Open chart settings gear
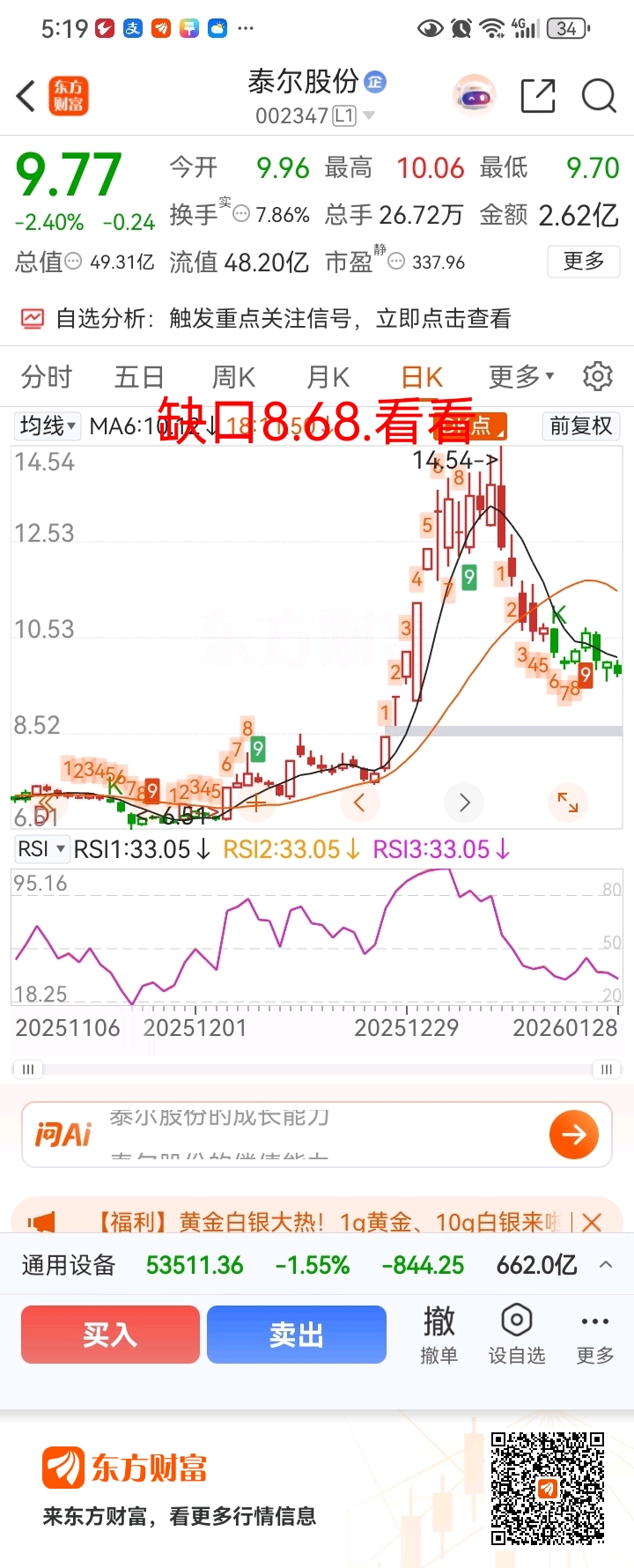This screenshot has height=1568, width=634. [x=598, y=376]
